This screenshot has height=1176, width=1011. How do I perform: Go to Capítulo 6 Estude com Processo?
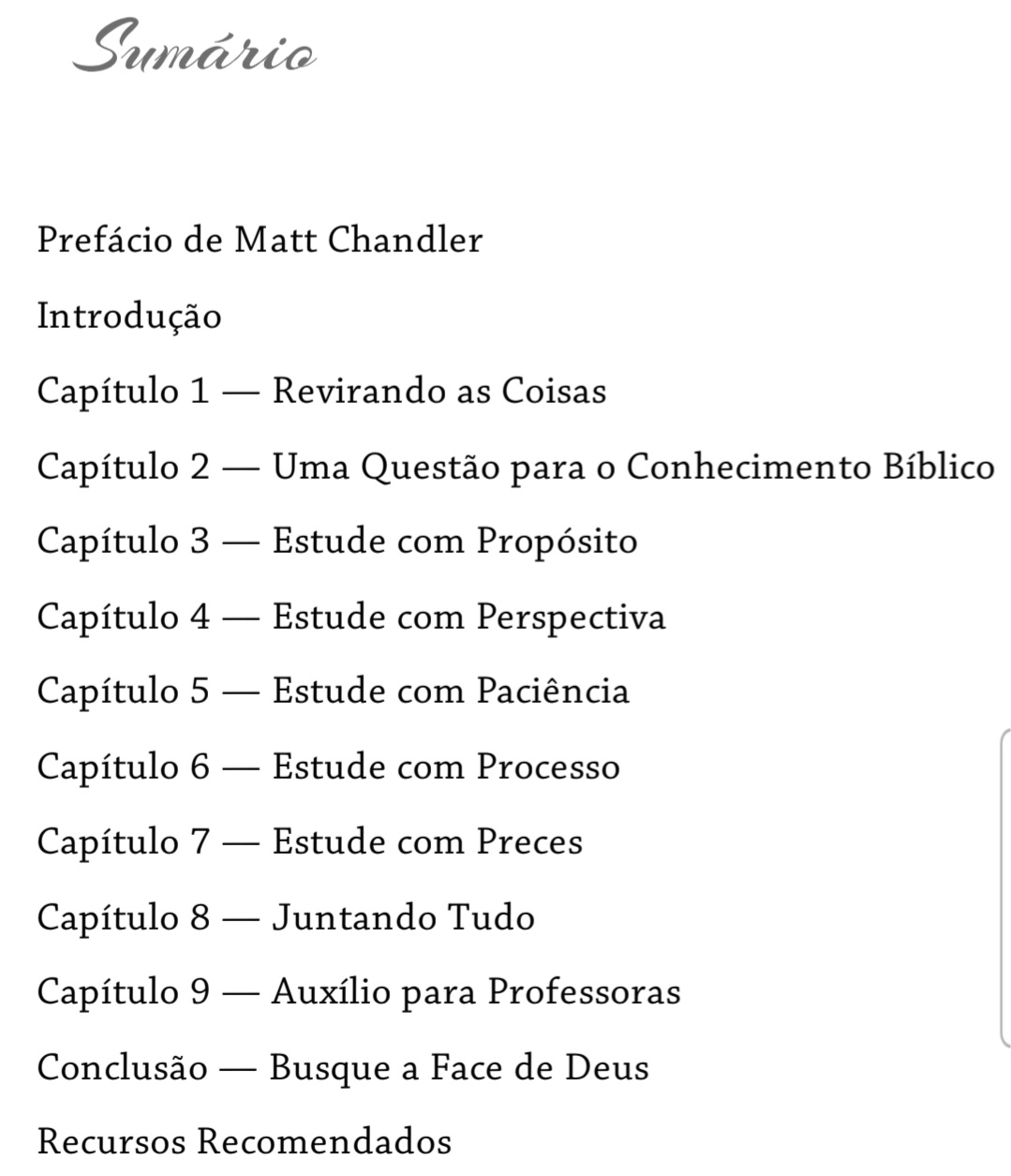pos(328,767)
